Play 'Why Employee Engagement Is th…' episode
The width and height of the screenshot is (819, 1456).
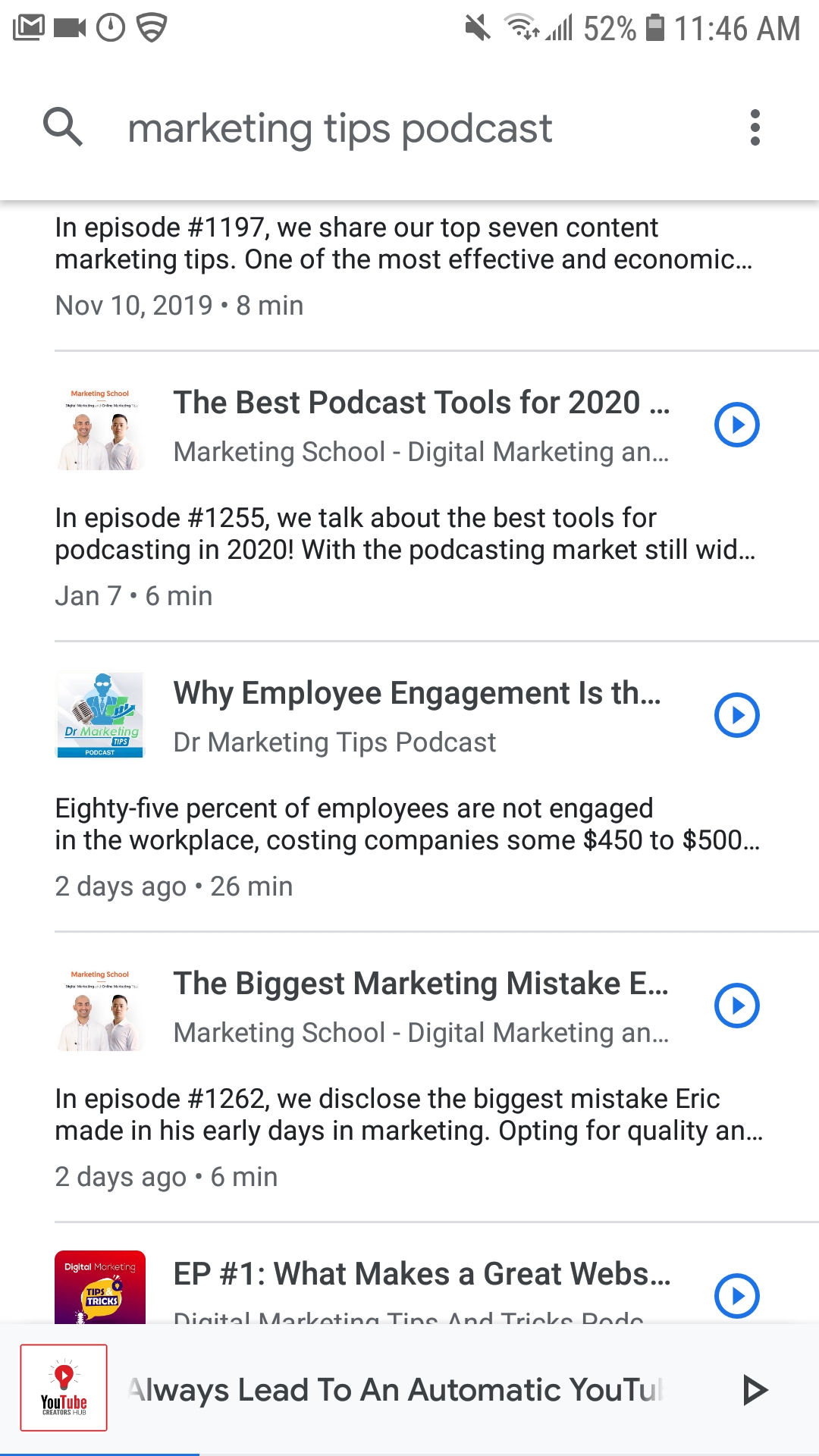pyautogui.click(x=736, y=715)
